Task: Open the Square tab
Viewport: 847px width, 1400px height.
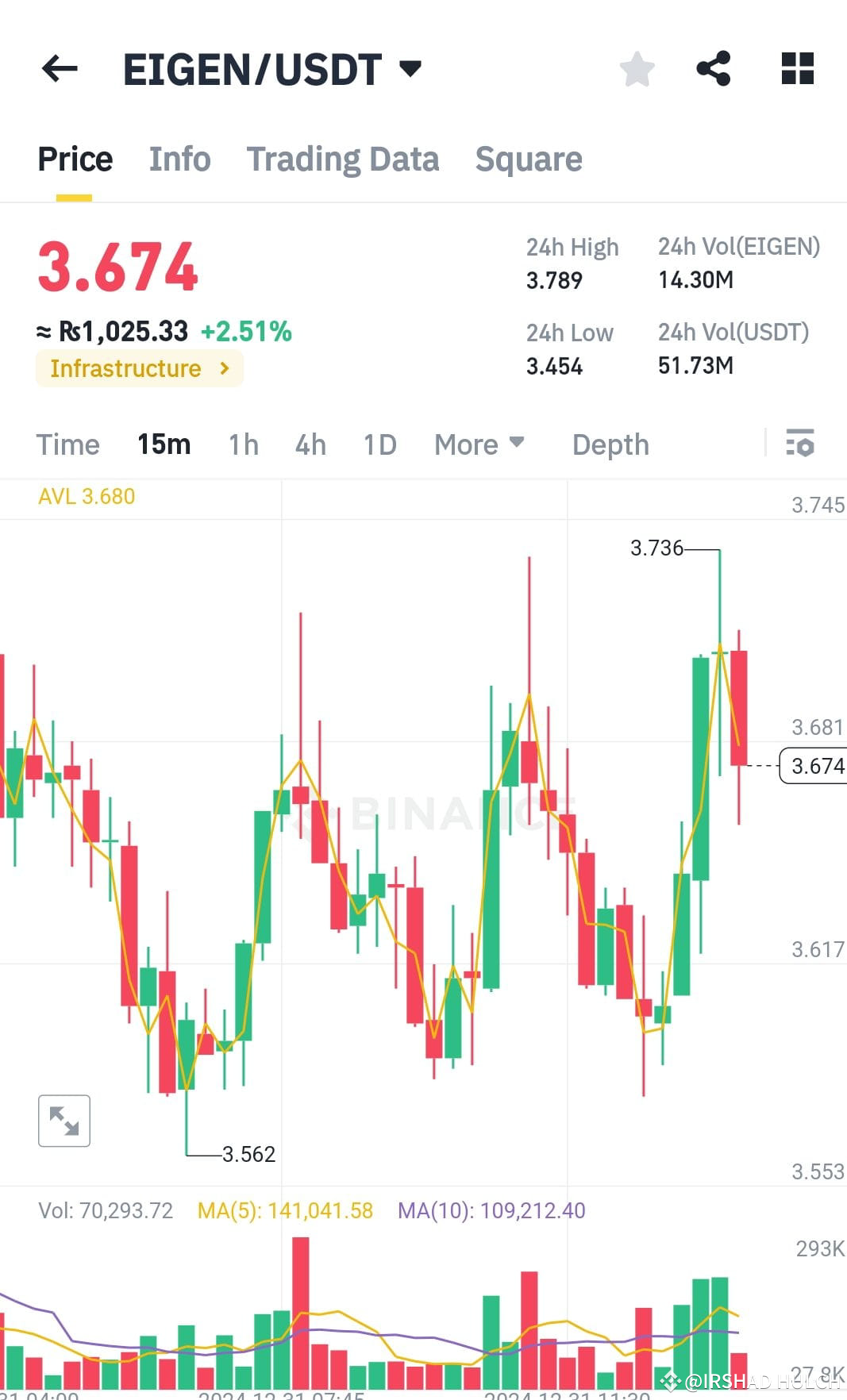Action: [x=529, y=159]
